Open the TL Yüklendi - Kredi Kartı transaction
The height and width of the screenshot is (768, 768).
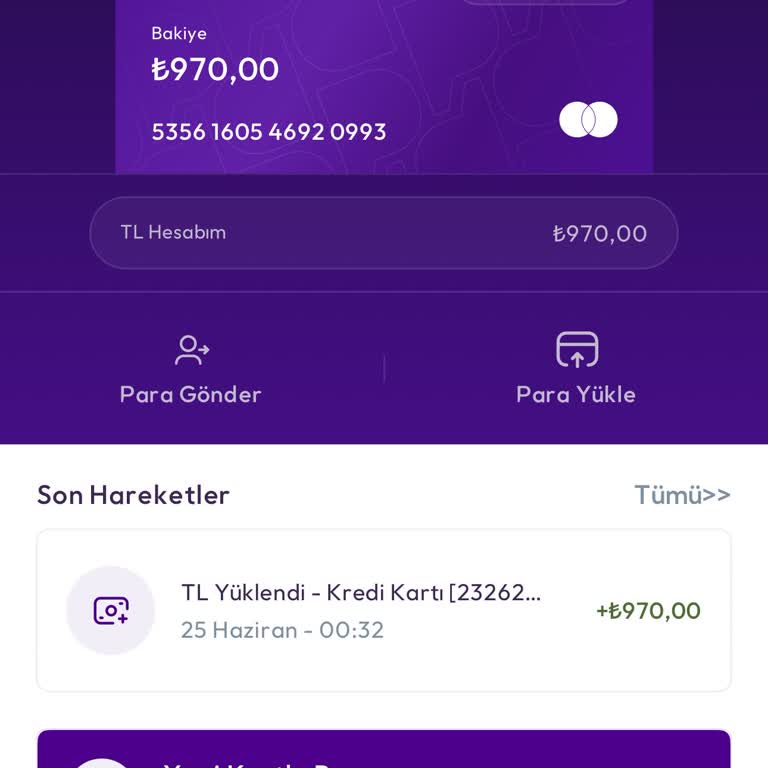(384, 610)
